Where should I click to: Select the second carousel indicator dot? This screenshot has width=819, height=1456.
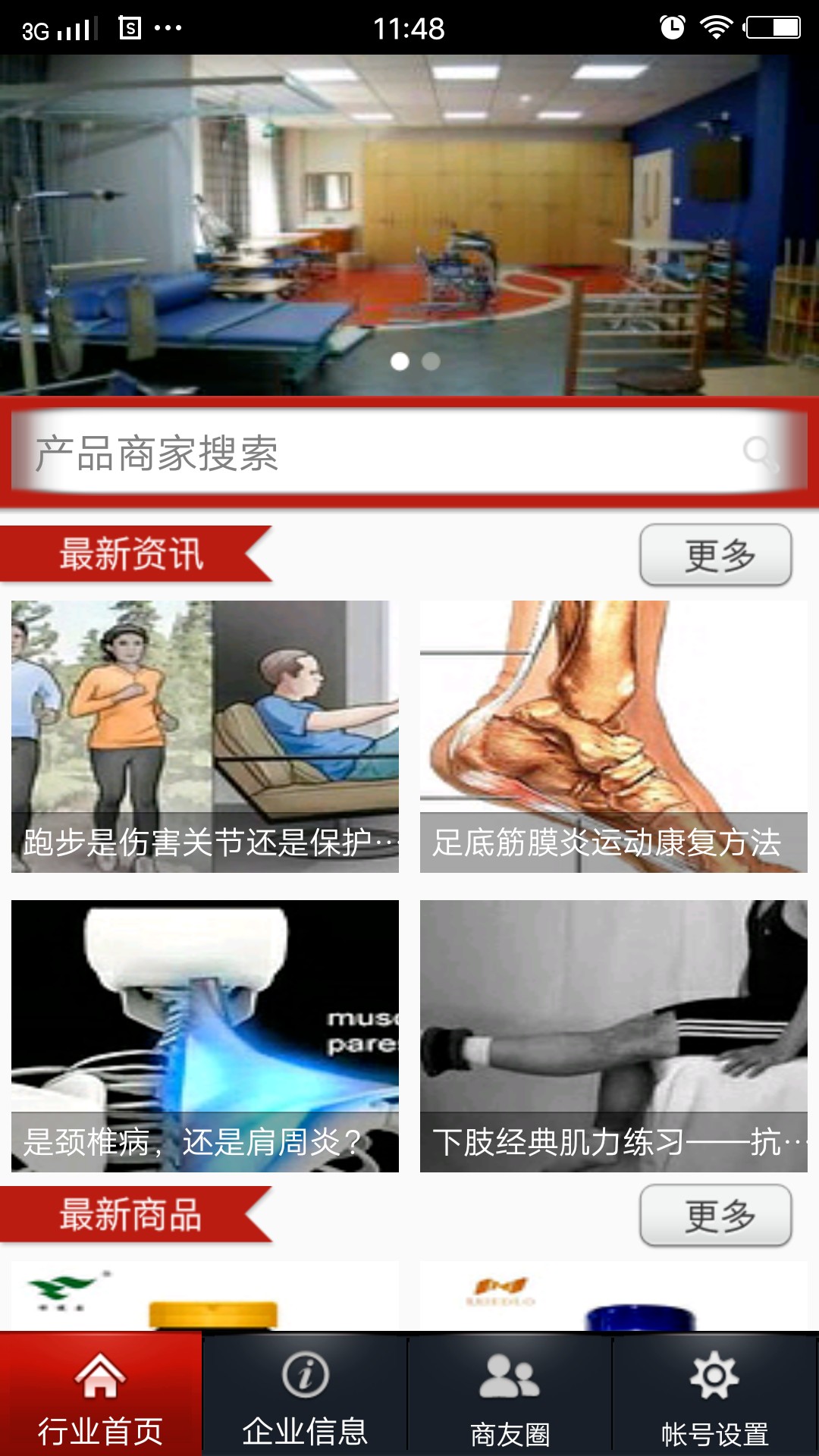[x=429, y=362]
